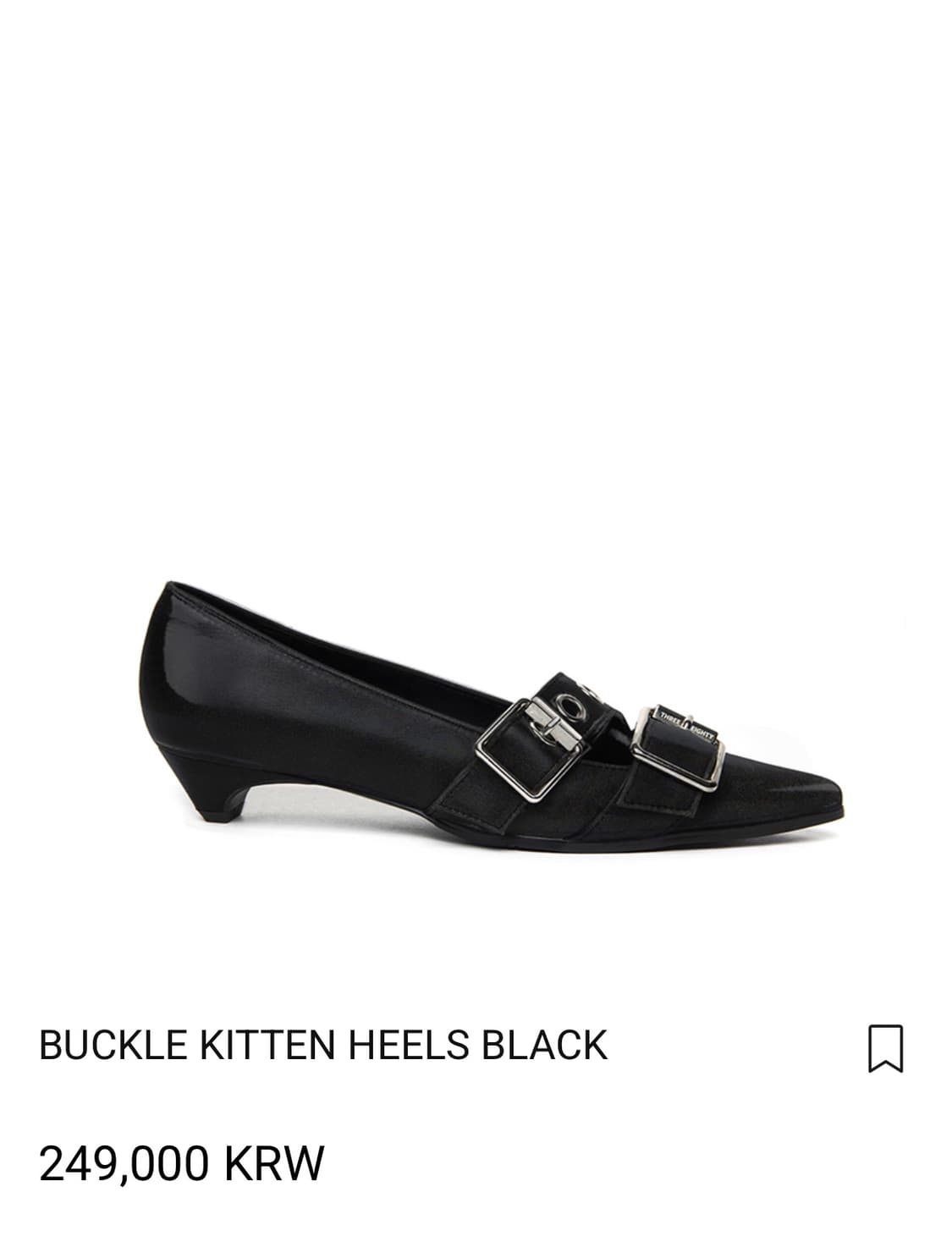The image size is (952, 1236).
Task: Click the silver buckle in the product image
Action: coord(529,749)
